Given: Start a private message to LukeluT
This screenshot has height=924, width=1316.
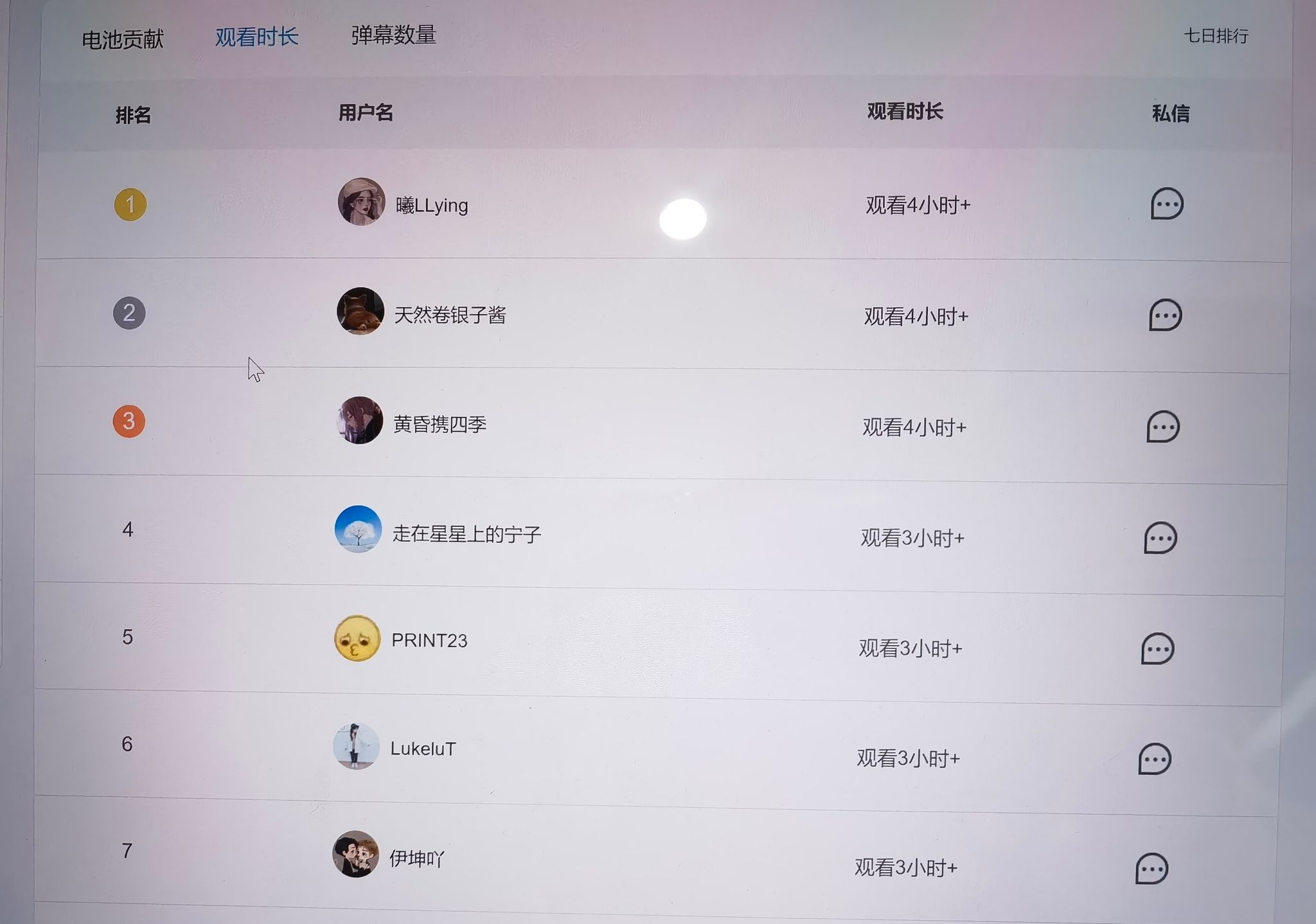Looking at the screenshot, I should 1155,760.
